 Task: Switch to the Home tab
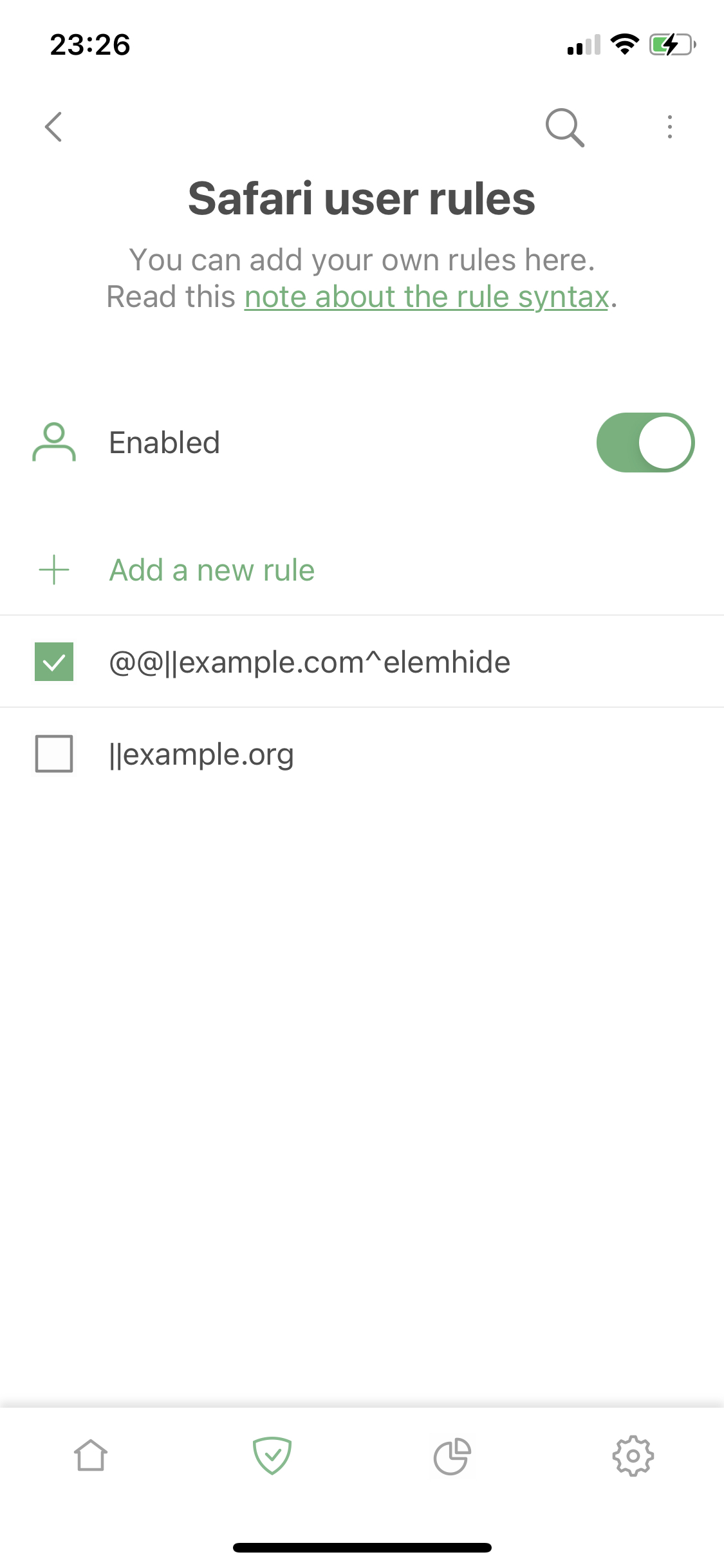pyautogui.click(x=91, y=1456)
